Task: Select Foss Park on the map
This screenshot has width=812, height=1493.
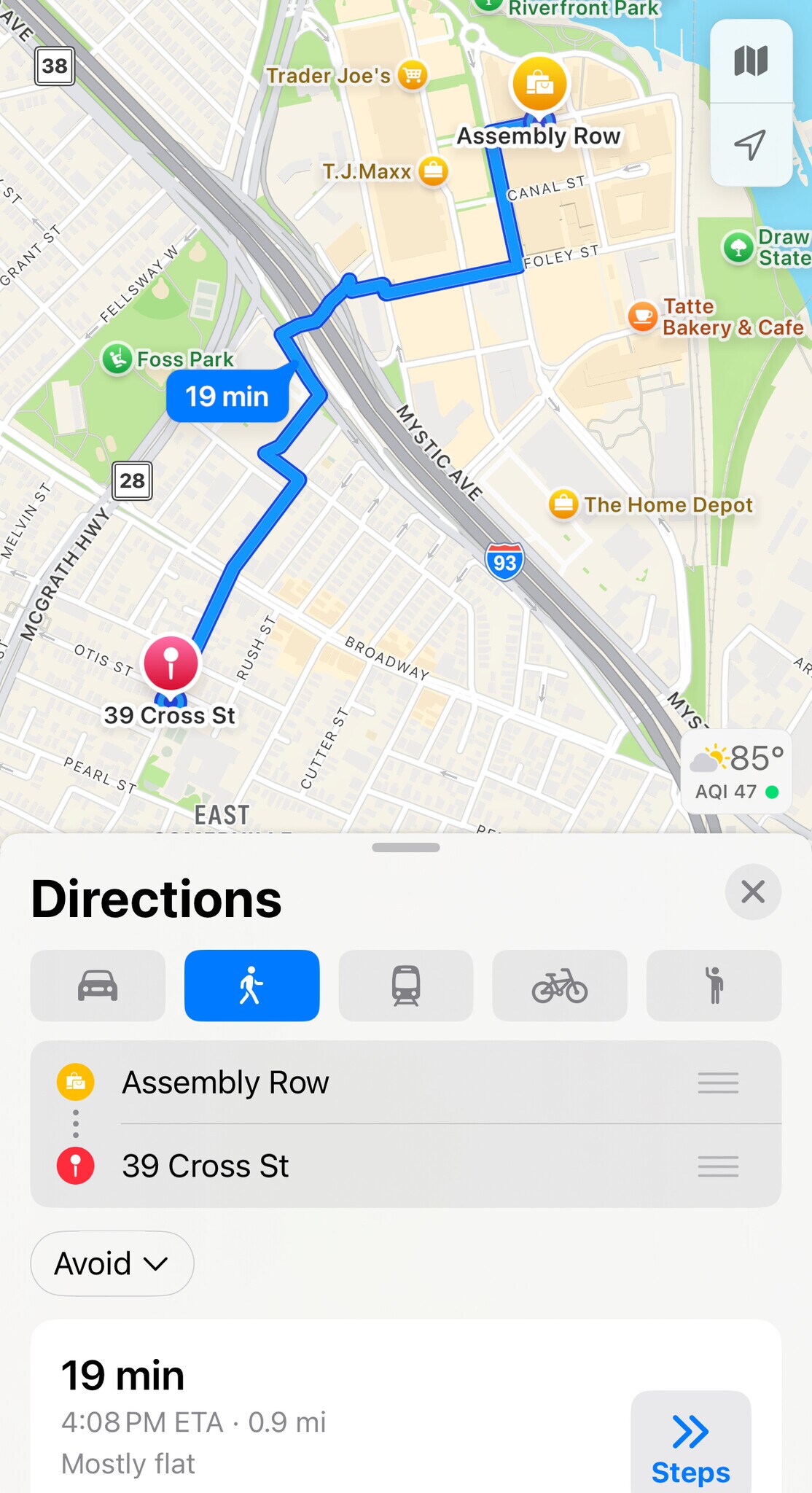Action: (117, 359)
